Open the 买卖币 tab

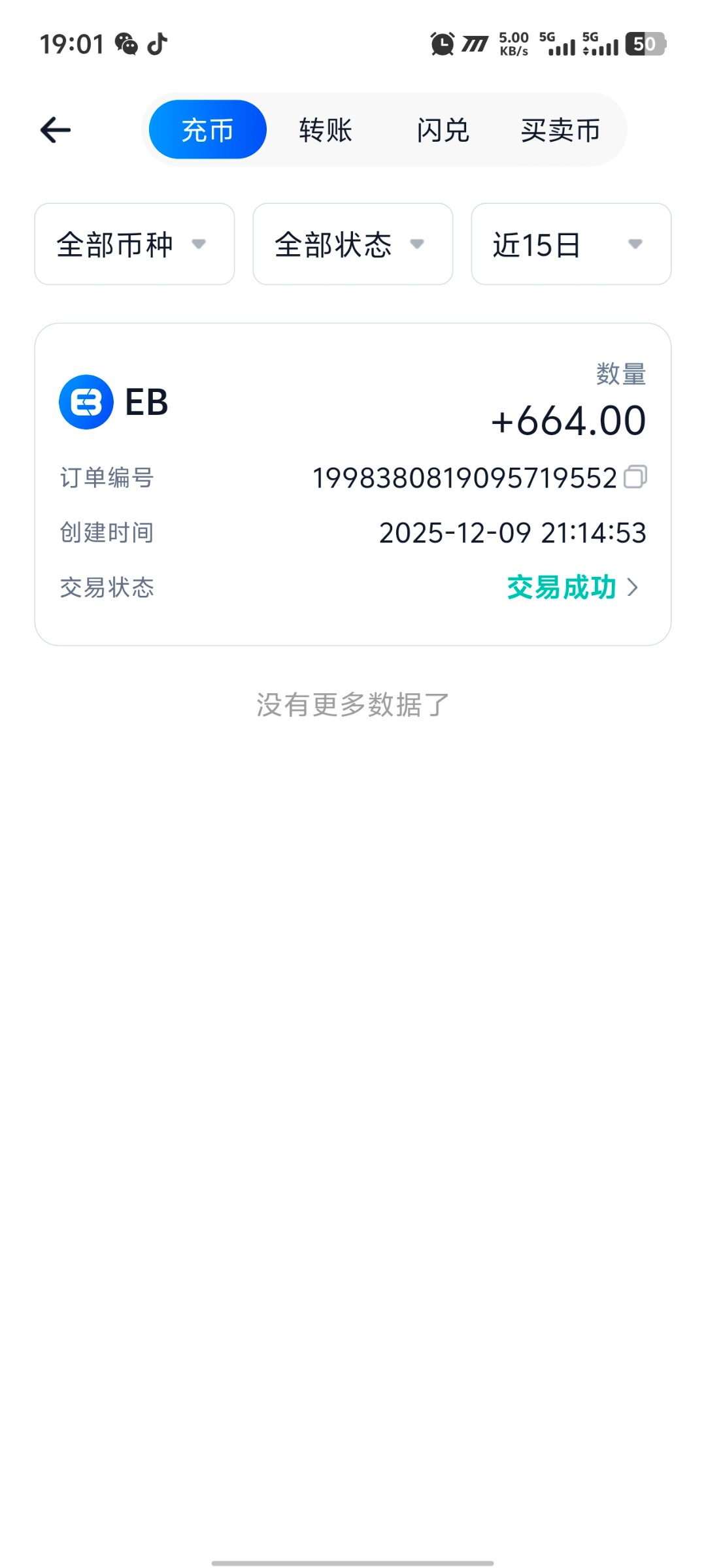[560, 130]
